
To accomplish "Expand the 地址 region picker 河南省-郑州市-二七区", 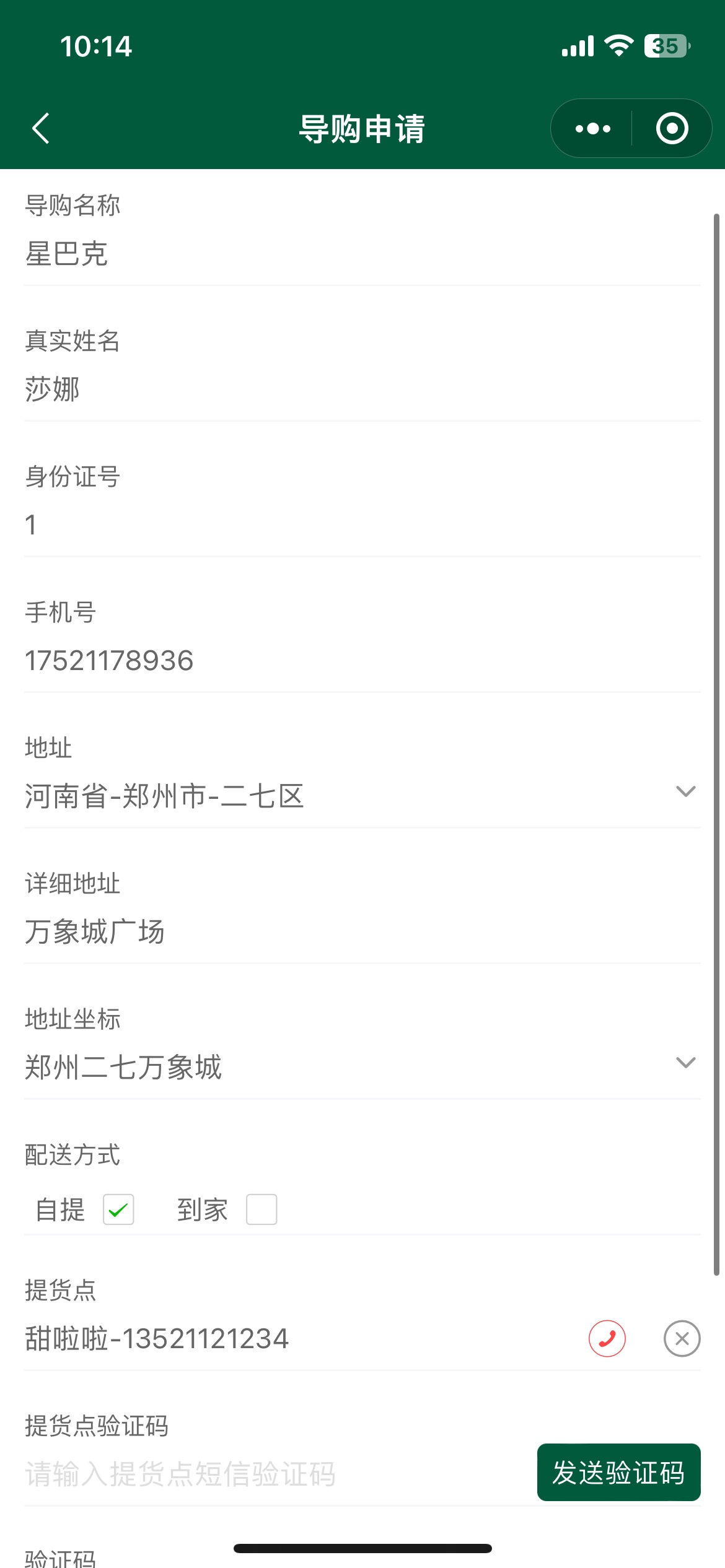I will click(362, 796).
